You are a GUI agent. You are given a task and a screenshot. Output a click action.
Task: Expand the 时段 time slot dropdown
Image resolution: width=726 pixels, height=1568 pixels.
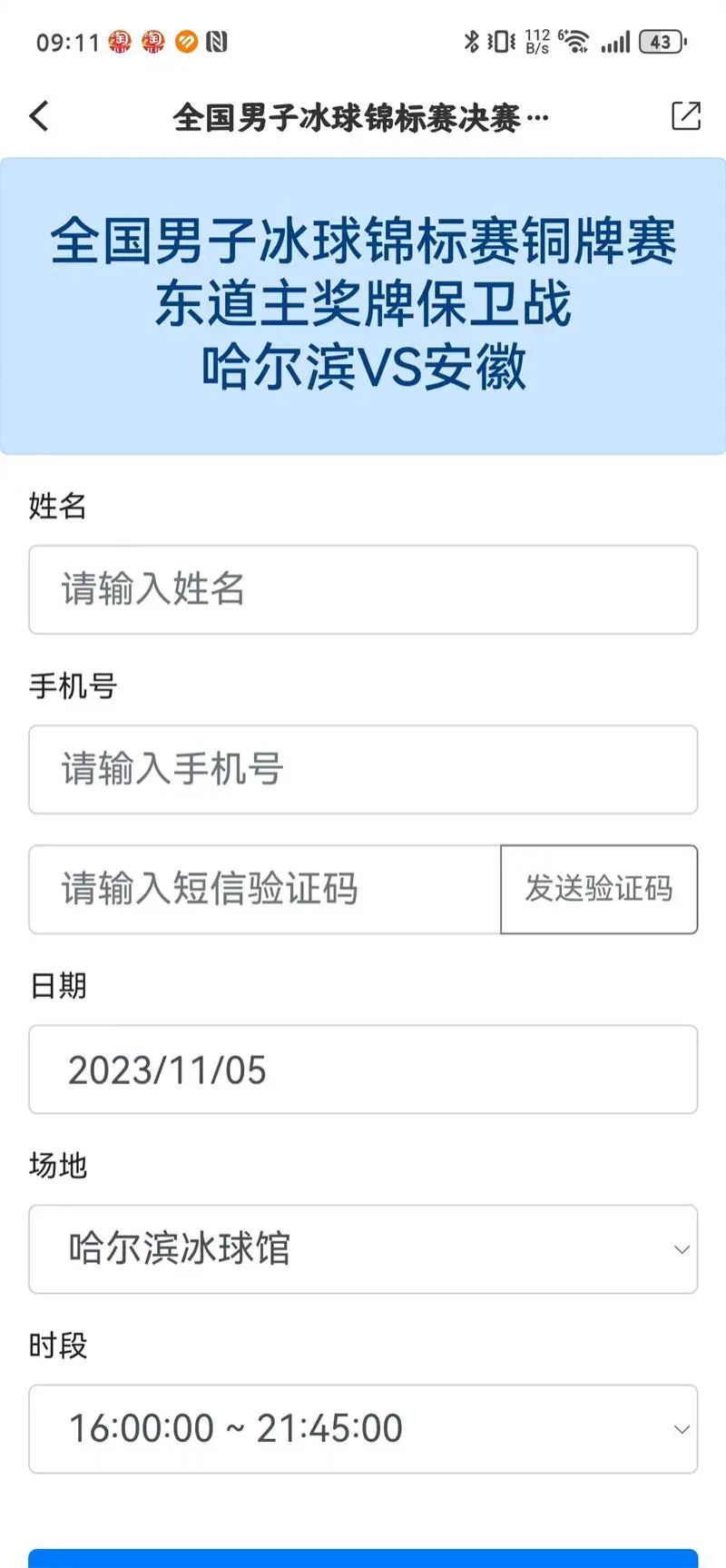coord(363,1429)
